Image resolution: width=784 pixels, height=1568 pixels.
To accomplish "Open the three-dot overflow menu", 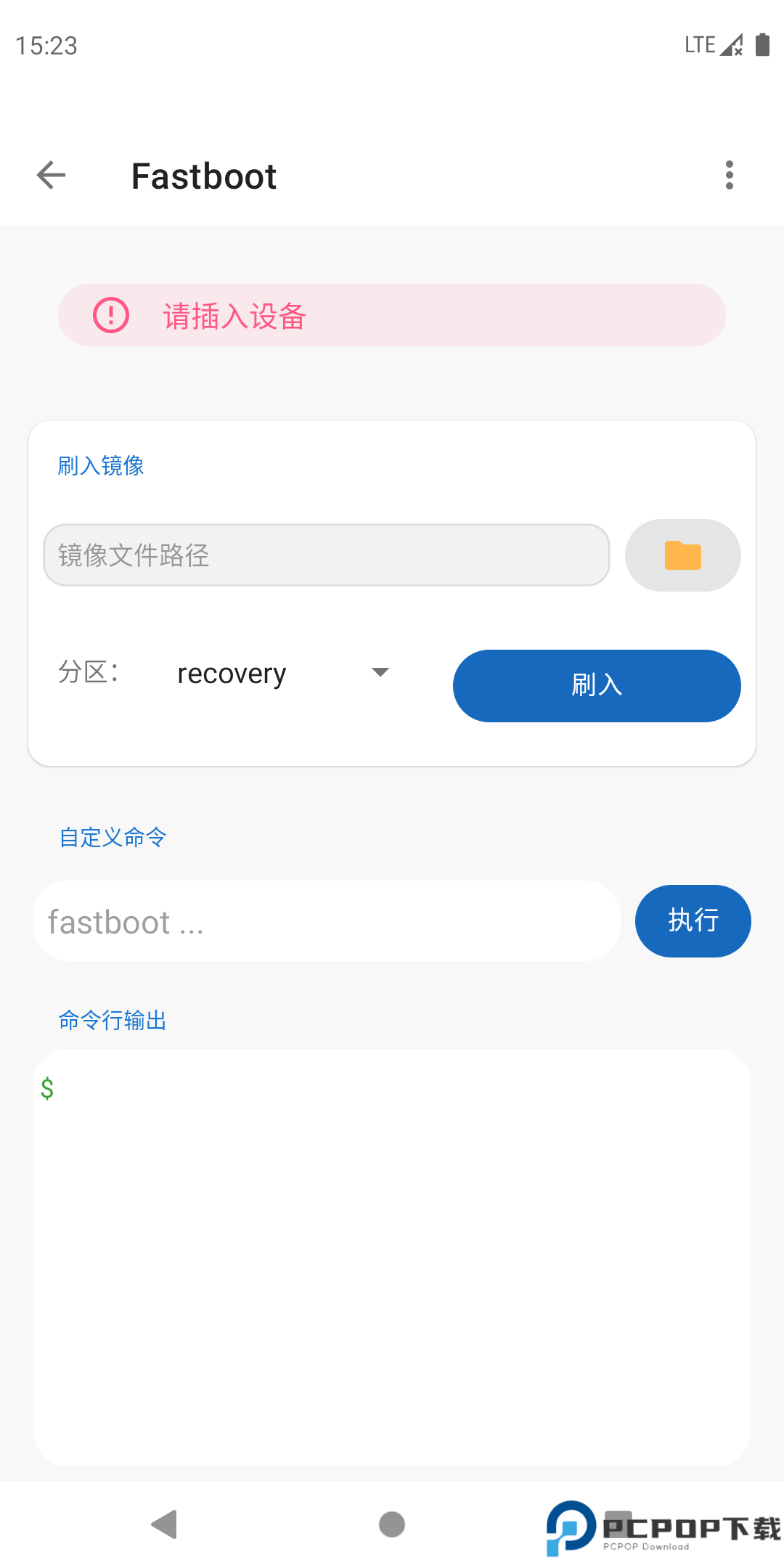I will pos(730,174).
